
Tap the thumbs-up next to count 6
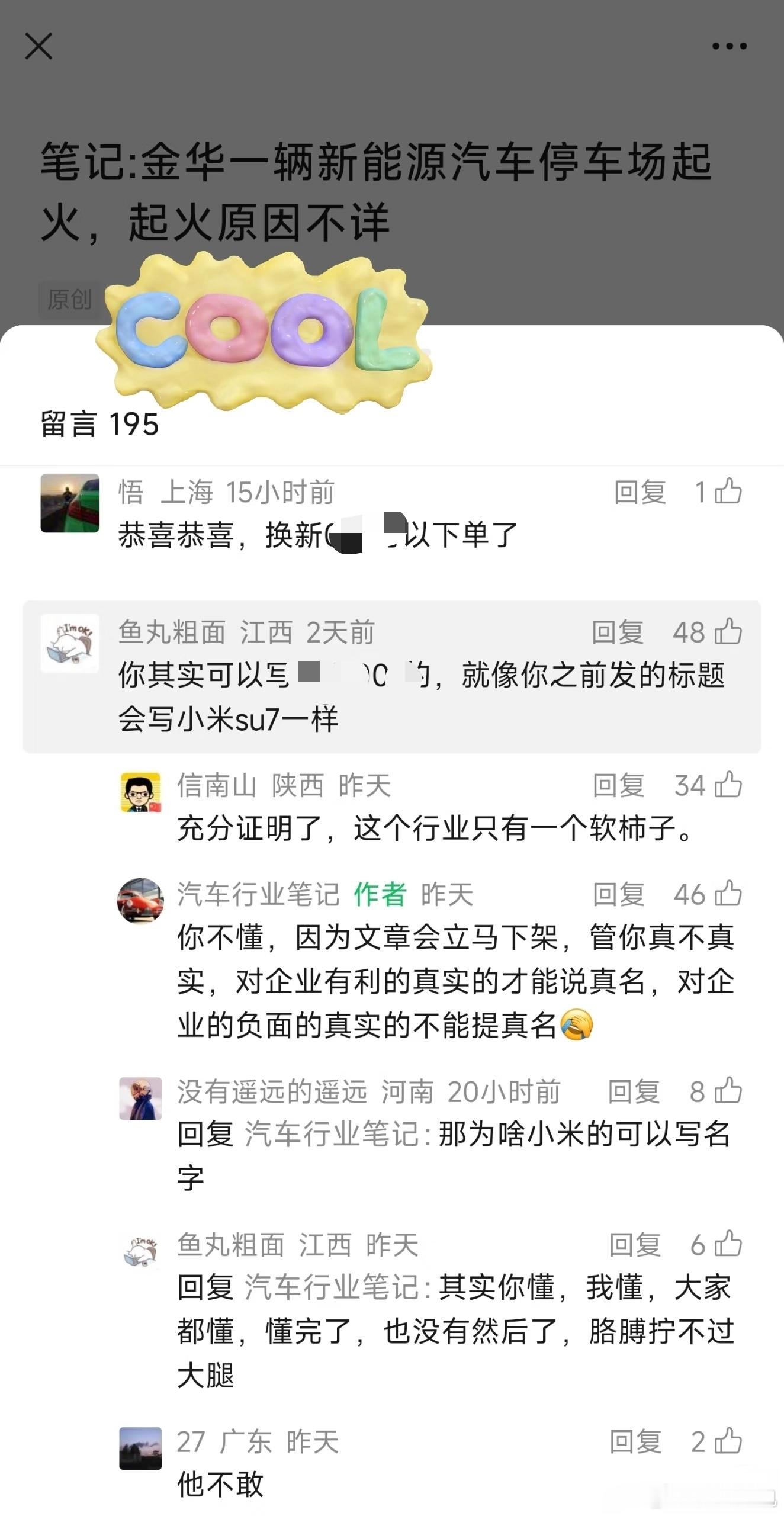click(x=730, y=1244)
